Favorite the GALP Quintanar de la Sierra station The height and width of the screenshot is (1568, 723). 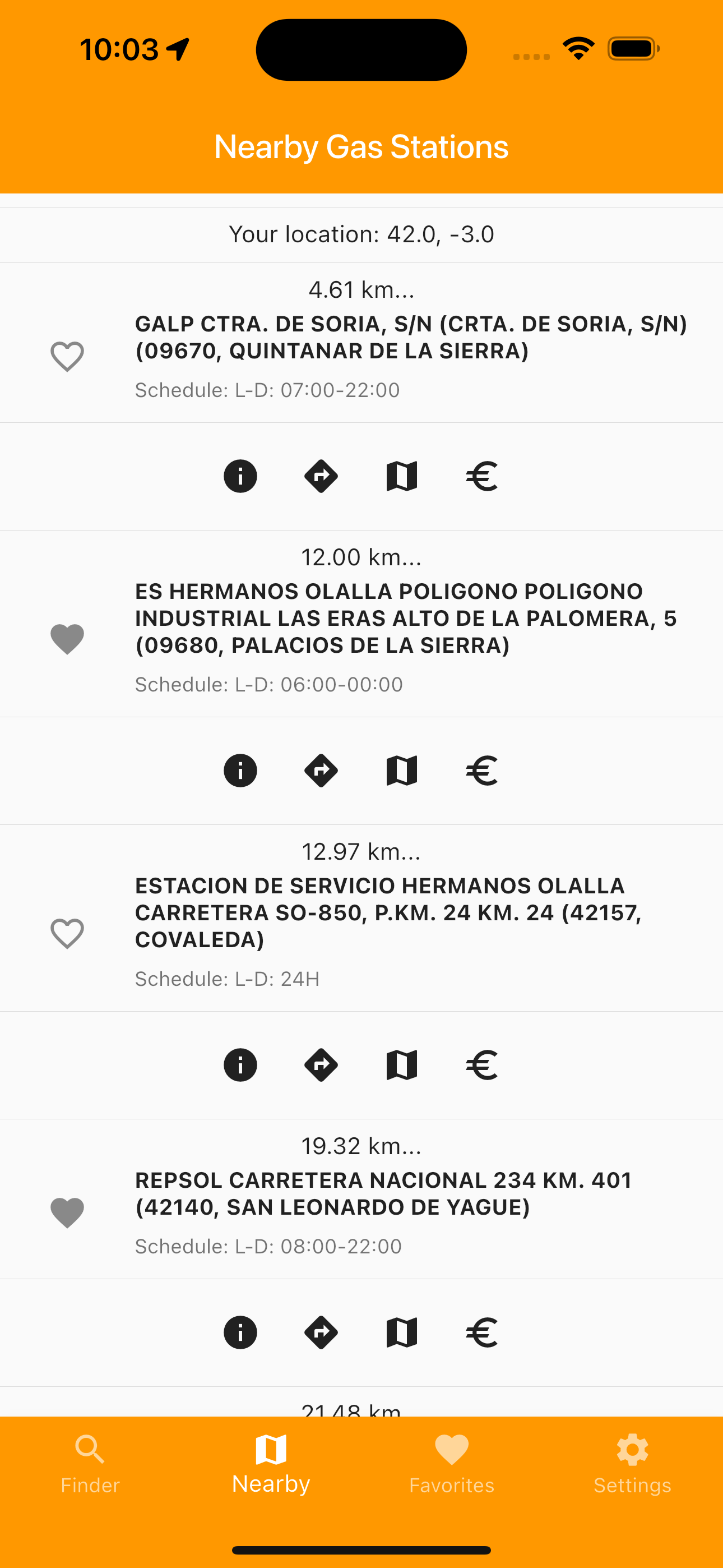coord(67,357)
